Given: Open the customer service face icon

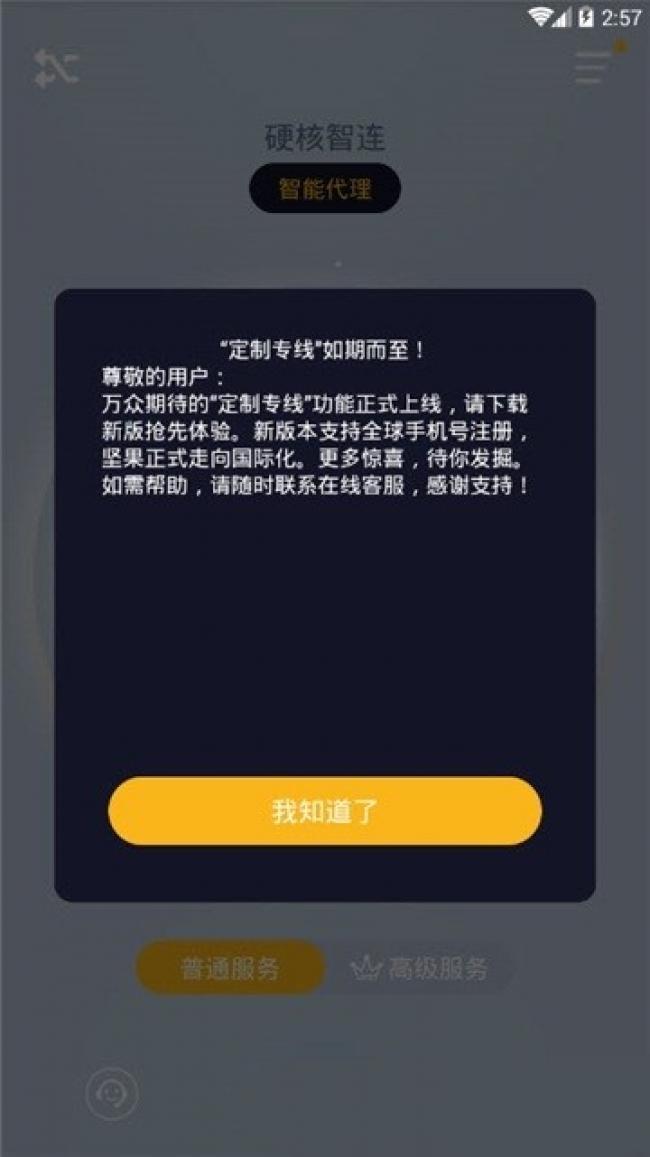Looking at the screenshot, I should tap(112, 1092).
